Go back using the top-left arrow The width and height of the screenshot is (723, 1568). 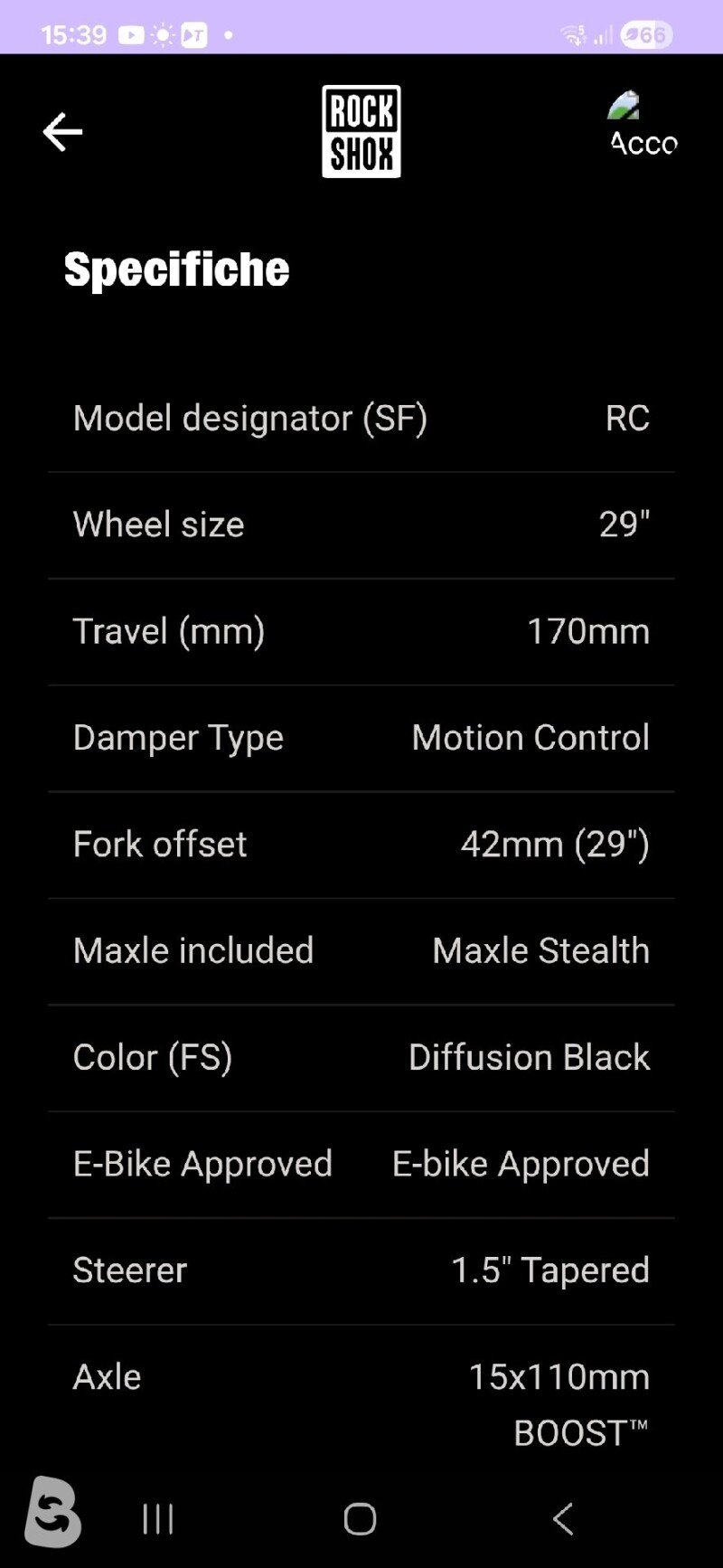62,132
